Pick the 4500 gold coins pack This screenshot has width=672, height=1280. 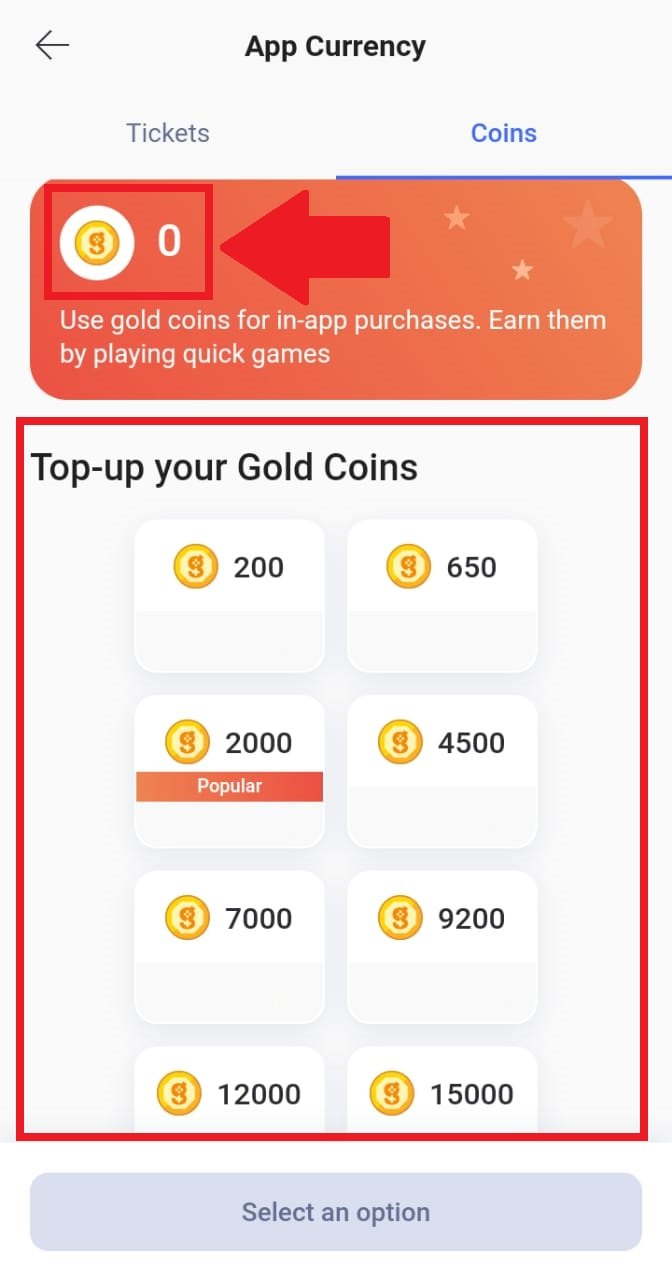tap(441, 770)
